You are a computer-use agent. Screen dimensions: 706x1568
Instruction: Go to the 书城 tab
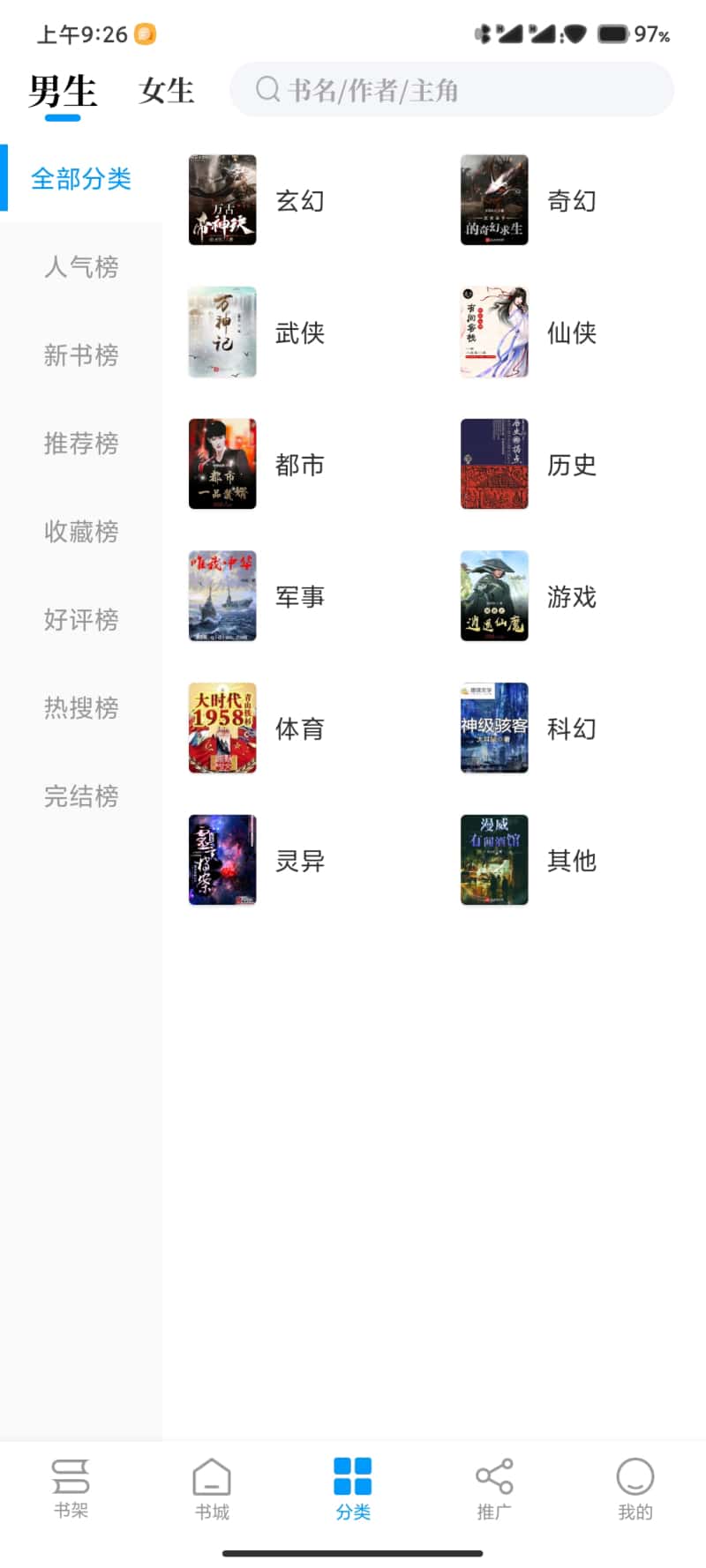pyautogui.click(x=212, y=1489)
